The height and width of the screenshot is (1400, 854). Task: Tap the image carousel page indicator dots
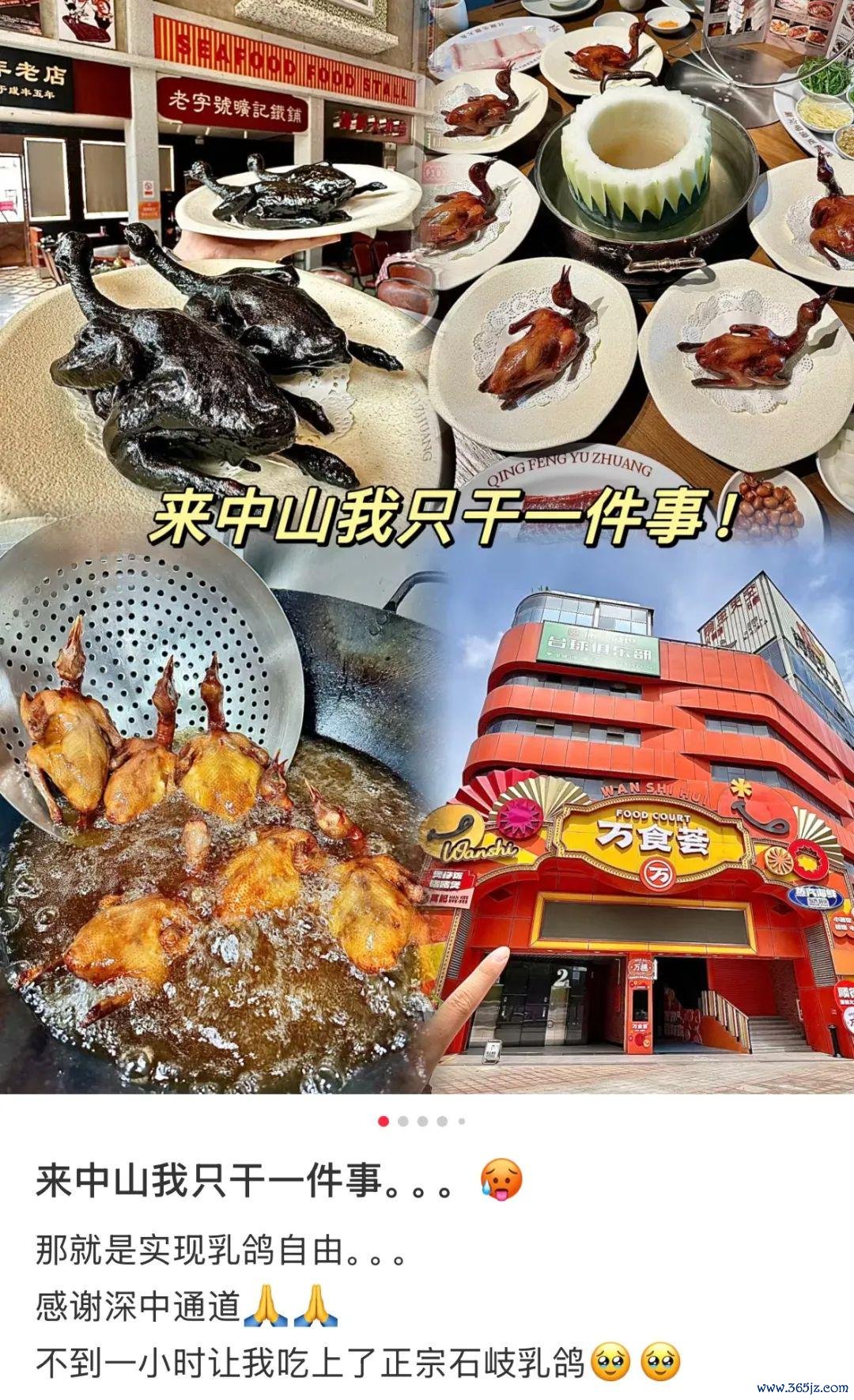(421, 1121)
